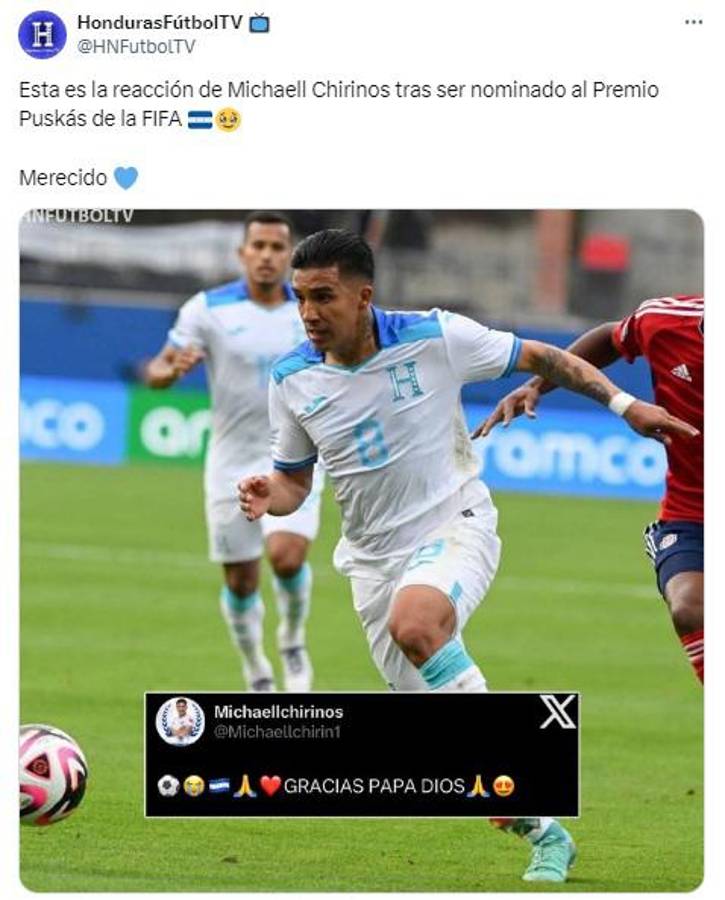
Task: Click the praying hands emoji before GRACIAS
Action: click(245, 784)
